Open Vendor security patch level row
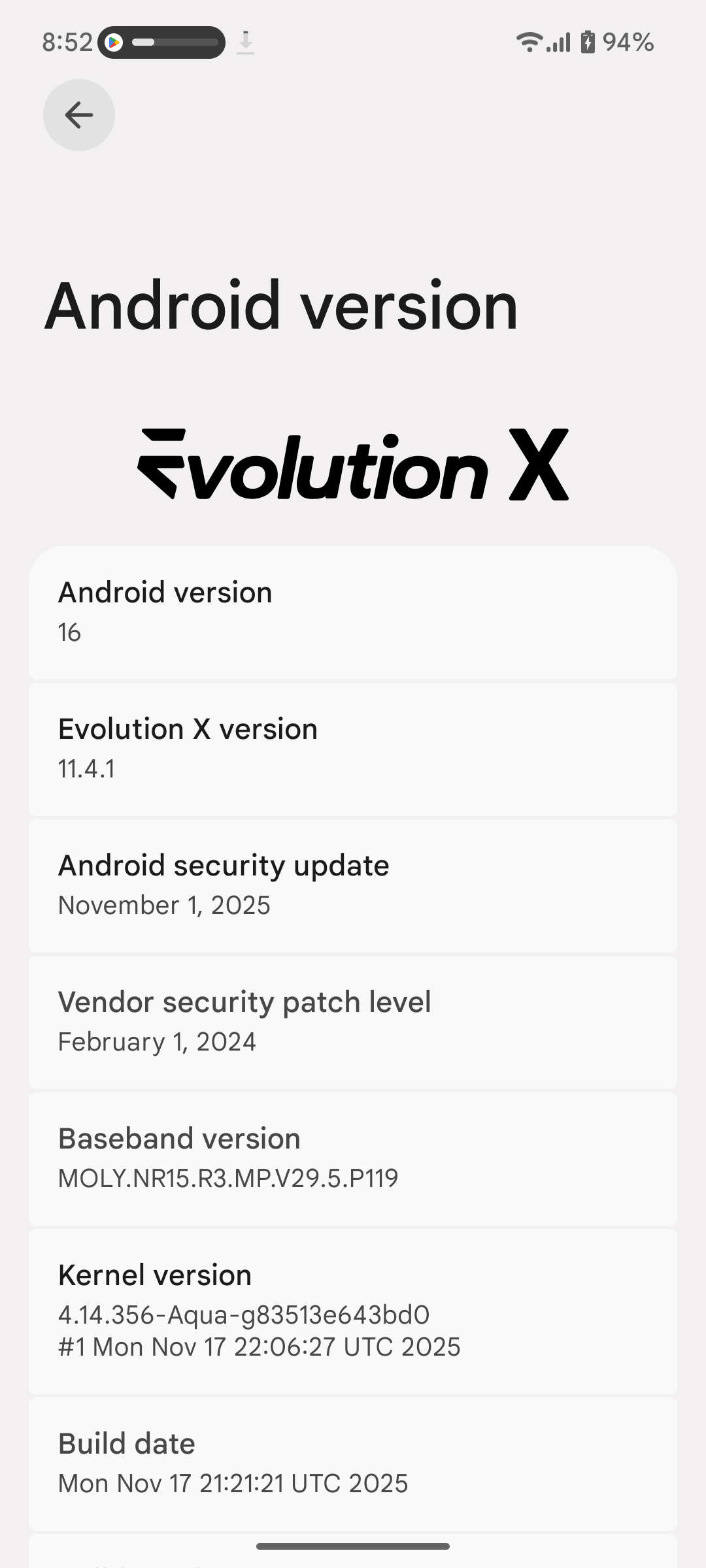Screen dimensions: 706x1568 353,1022
